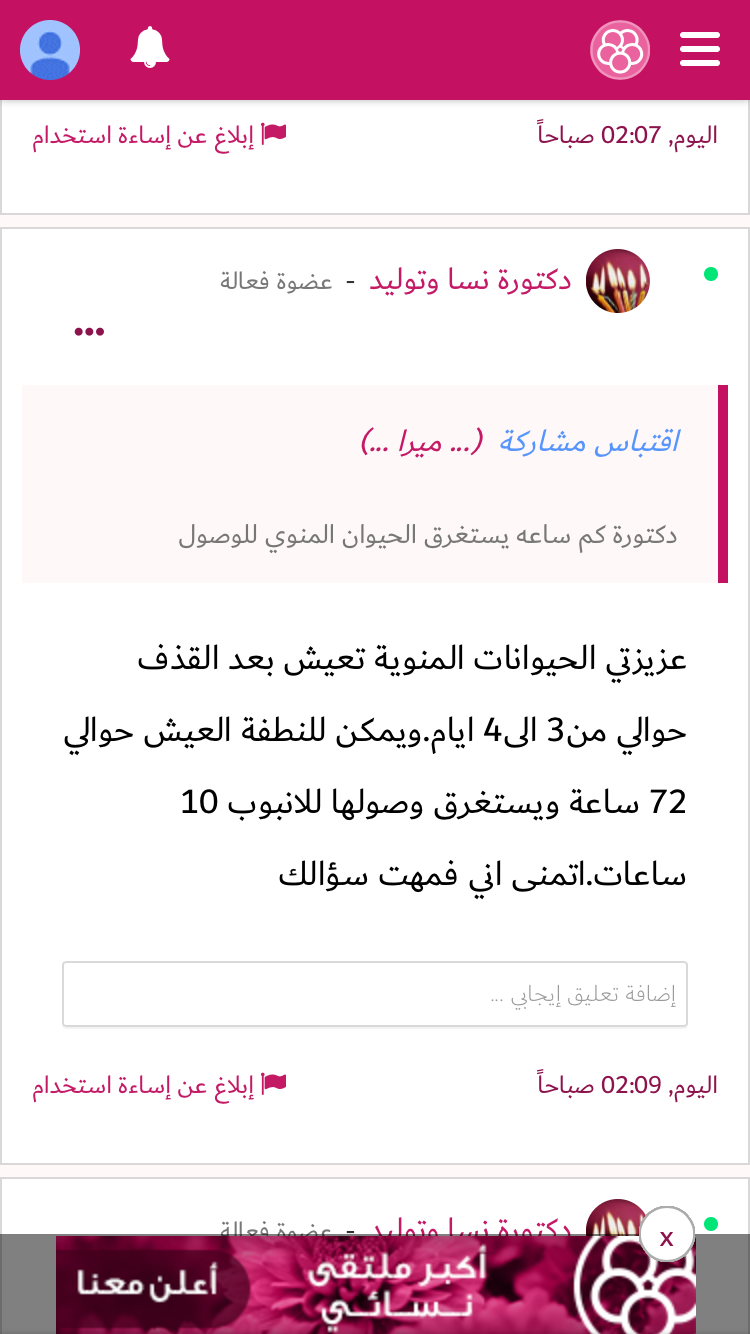Open the أعلن معنا advertisement banner
Image resolution: width=750 pixels, height=1334 pixels.
375,1286
